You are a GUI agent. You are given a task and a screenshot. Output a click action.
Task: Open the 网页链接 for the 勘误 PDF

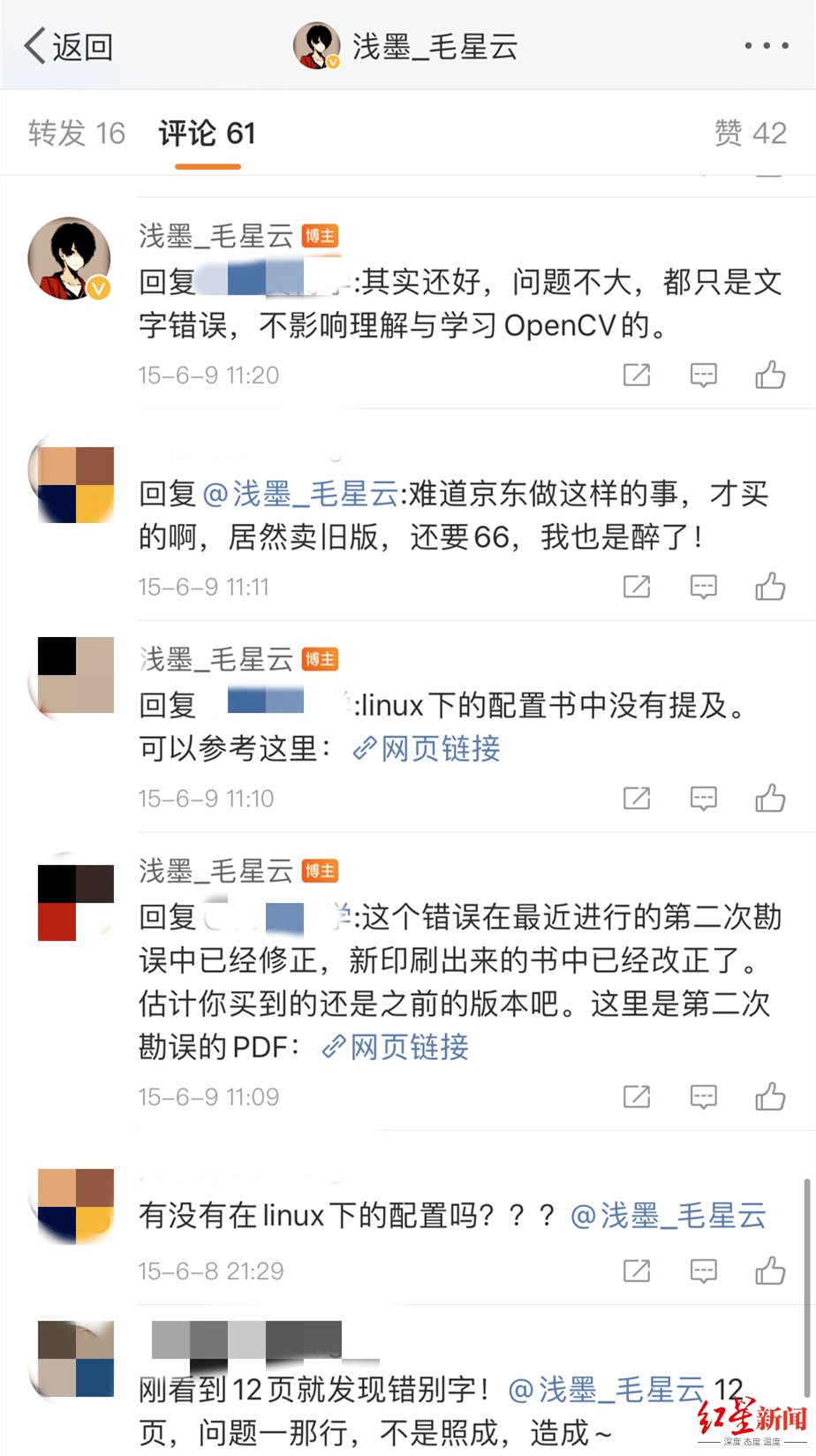(397, 1048)
